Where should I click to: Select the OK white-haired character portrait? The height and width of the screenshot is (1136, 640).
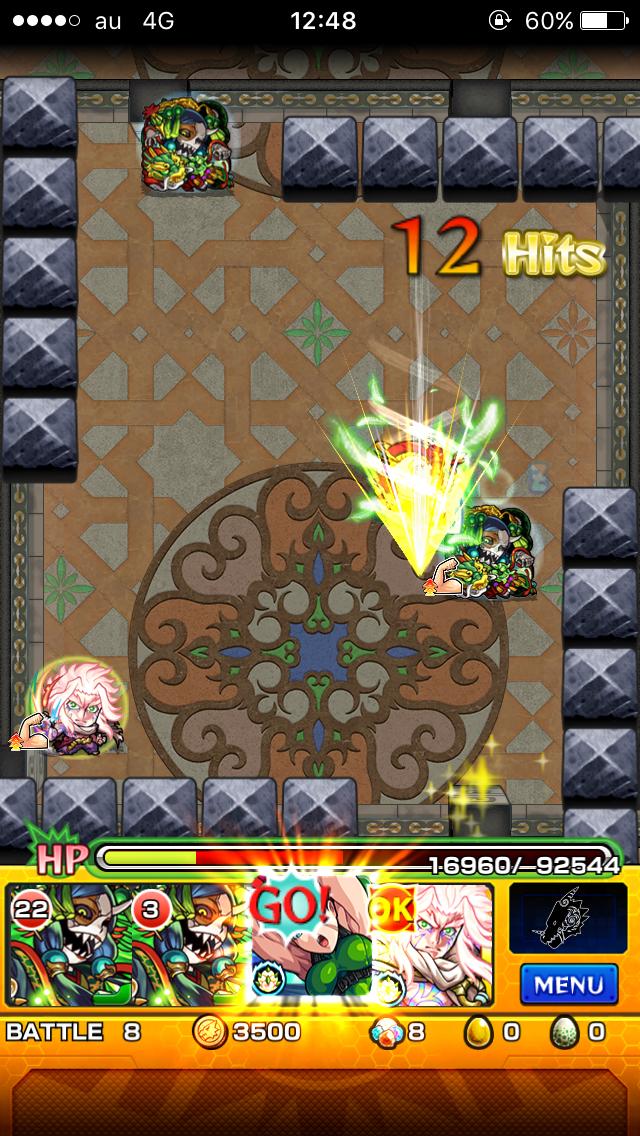pos(432,945)
